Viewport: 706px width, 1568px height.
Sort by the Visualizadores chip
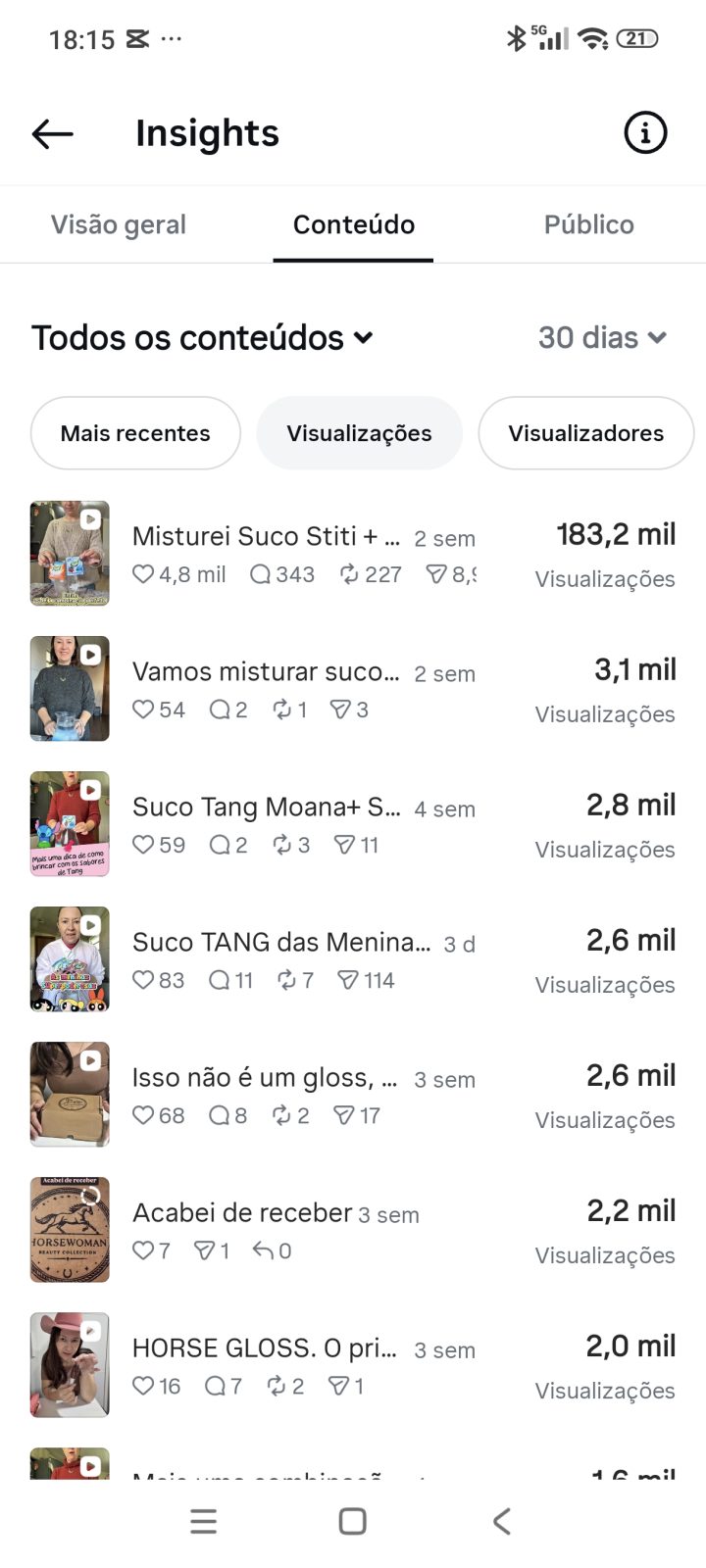[x=586, y=433]
